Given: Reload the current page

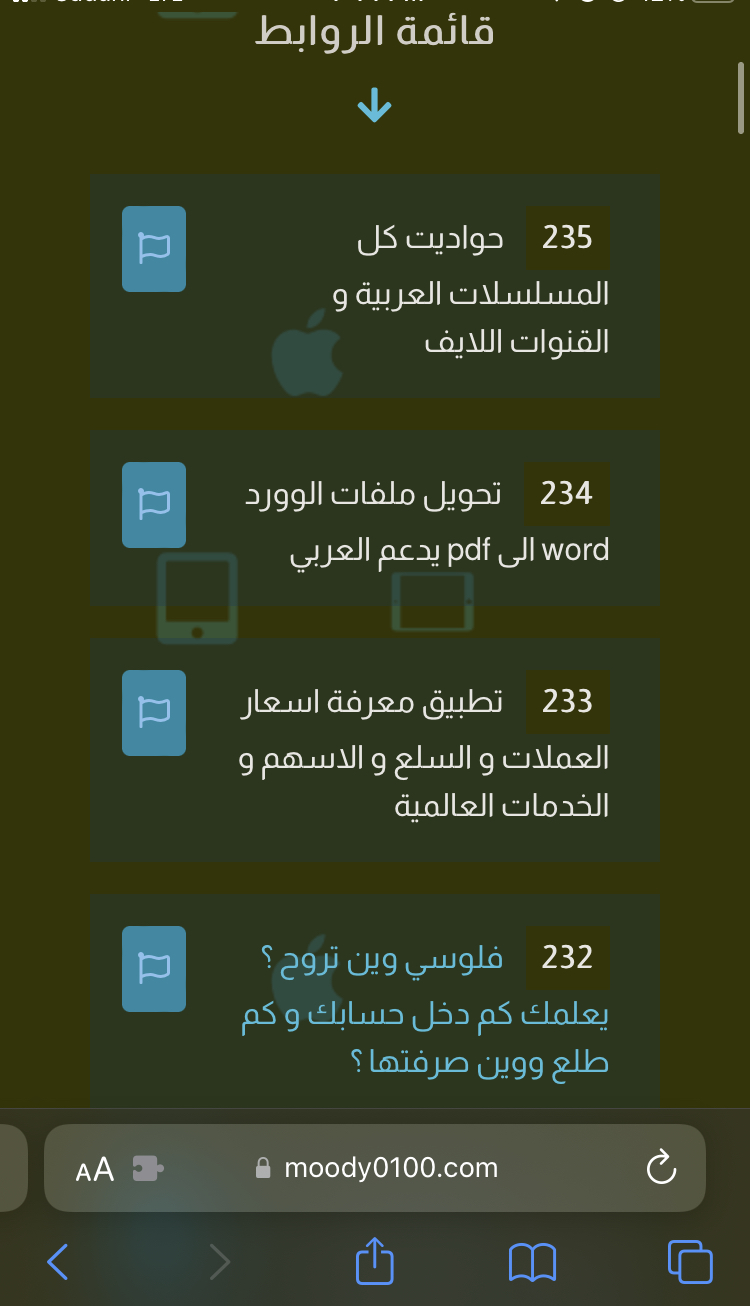Looking at the screenshot, I should [662, 1168].
